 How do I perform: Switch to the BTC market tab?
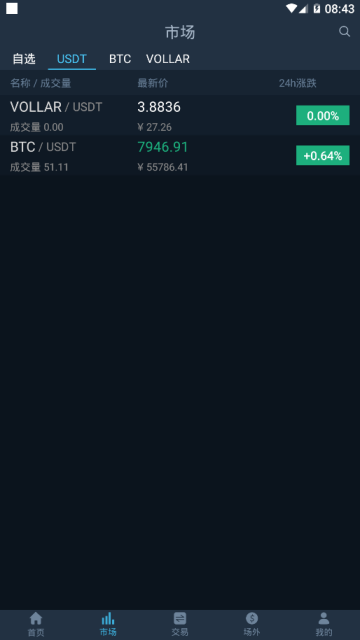coord(120,59)
